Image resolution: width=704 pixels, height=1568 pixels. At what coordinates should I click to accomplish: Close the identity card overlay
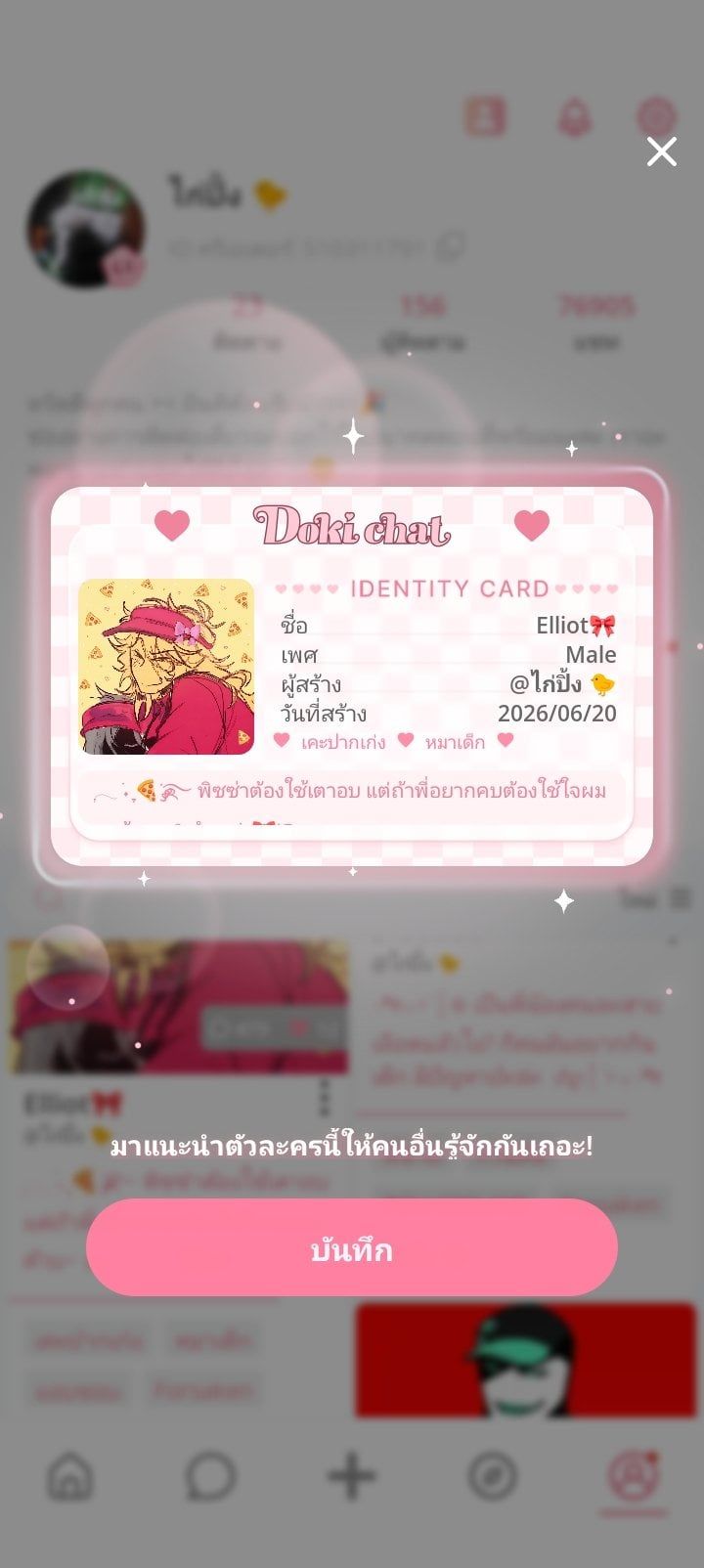point(662,152)
